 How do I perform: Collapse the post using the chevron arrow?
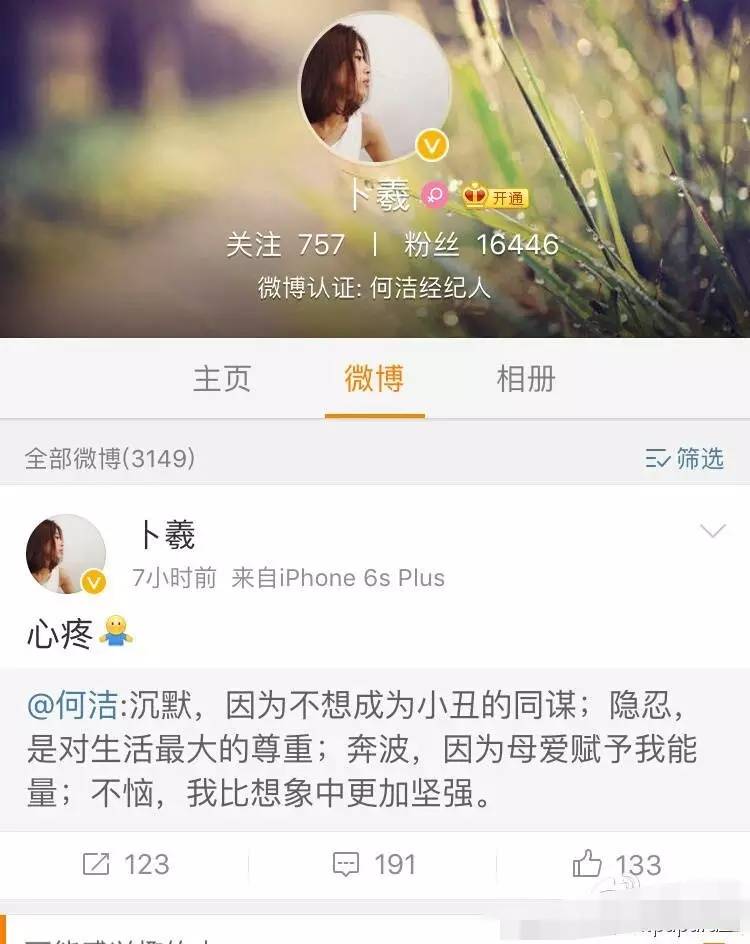(710, 531)
